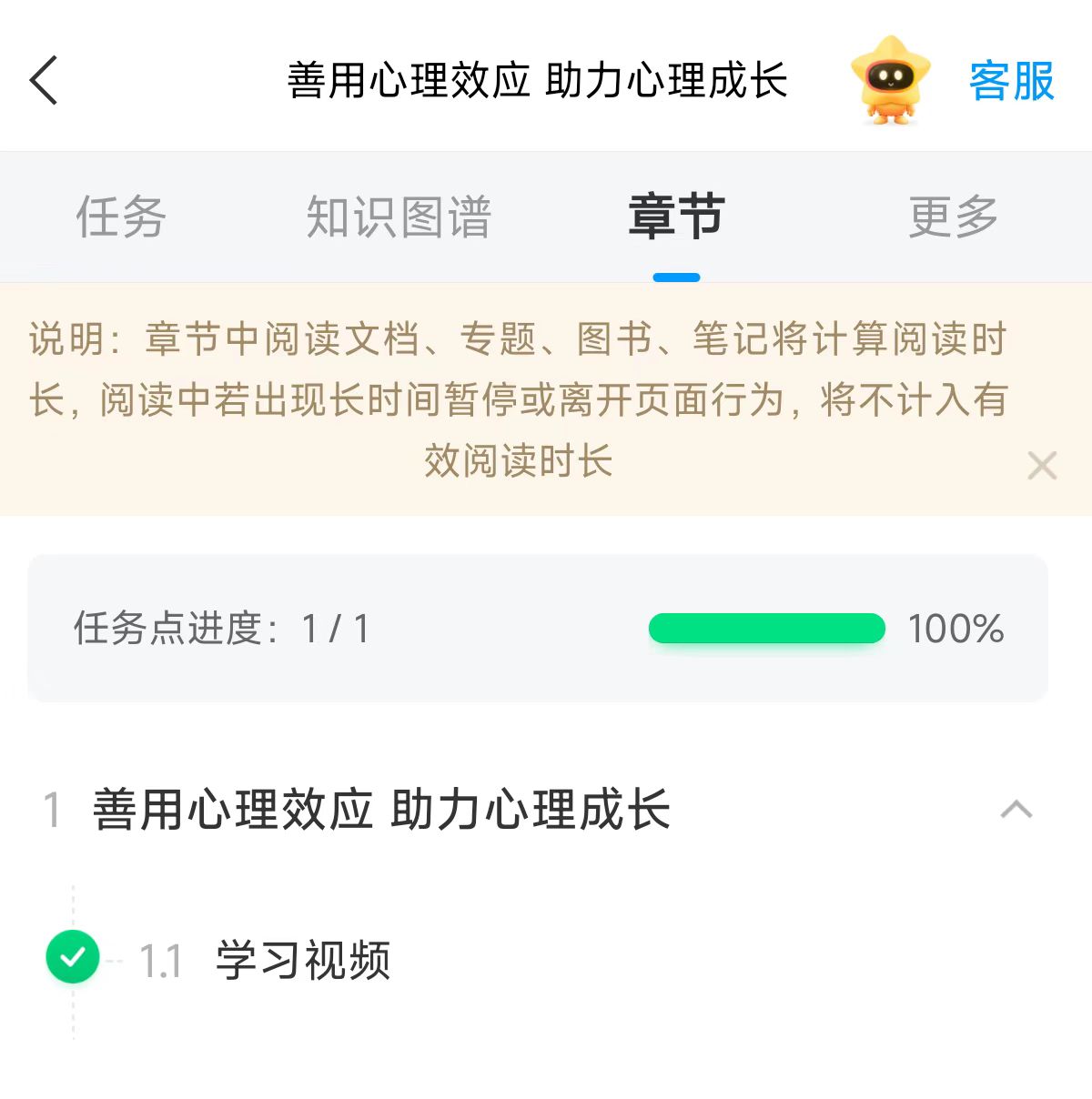Viewport: 1092px width, 1099px height.
Task: Dismiss the reading-time notice banner
Action: point(1042,466)
